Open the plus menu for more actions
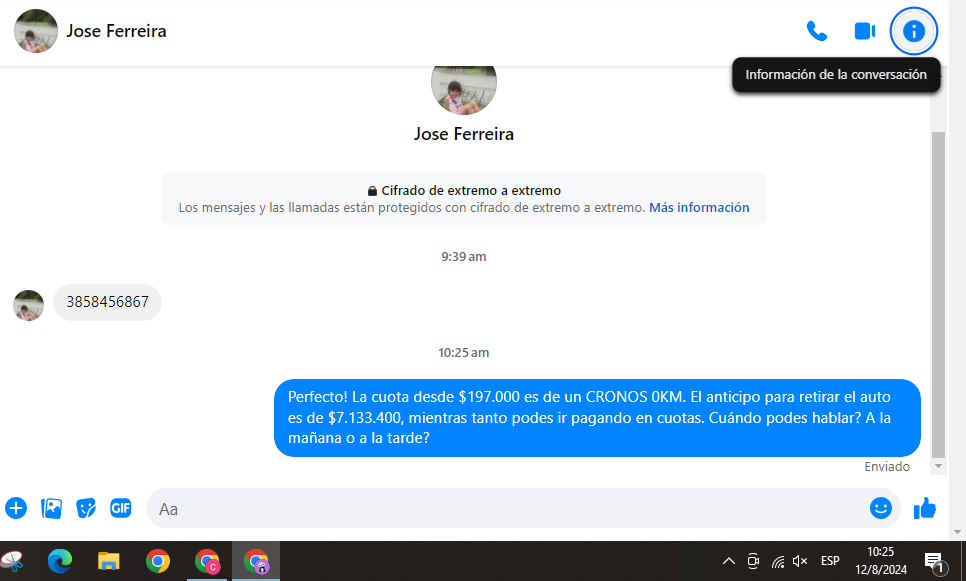 click(x=16, y=508)
